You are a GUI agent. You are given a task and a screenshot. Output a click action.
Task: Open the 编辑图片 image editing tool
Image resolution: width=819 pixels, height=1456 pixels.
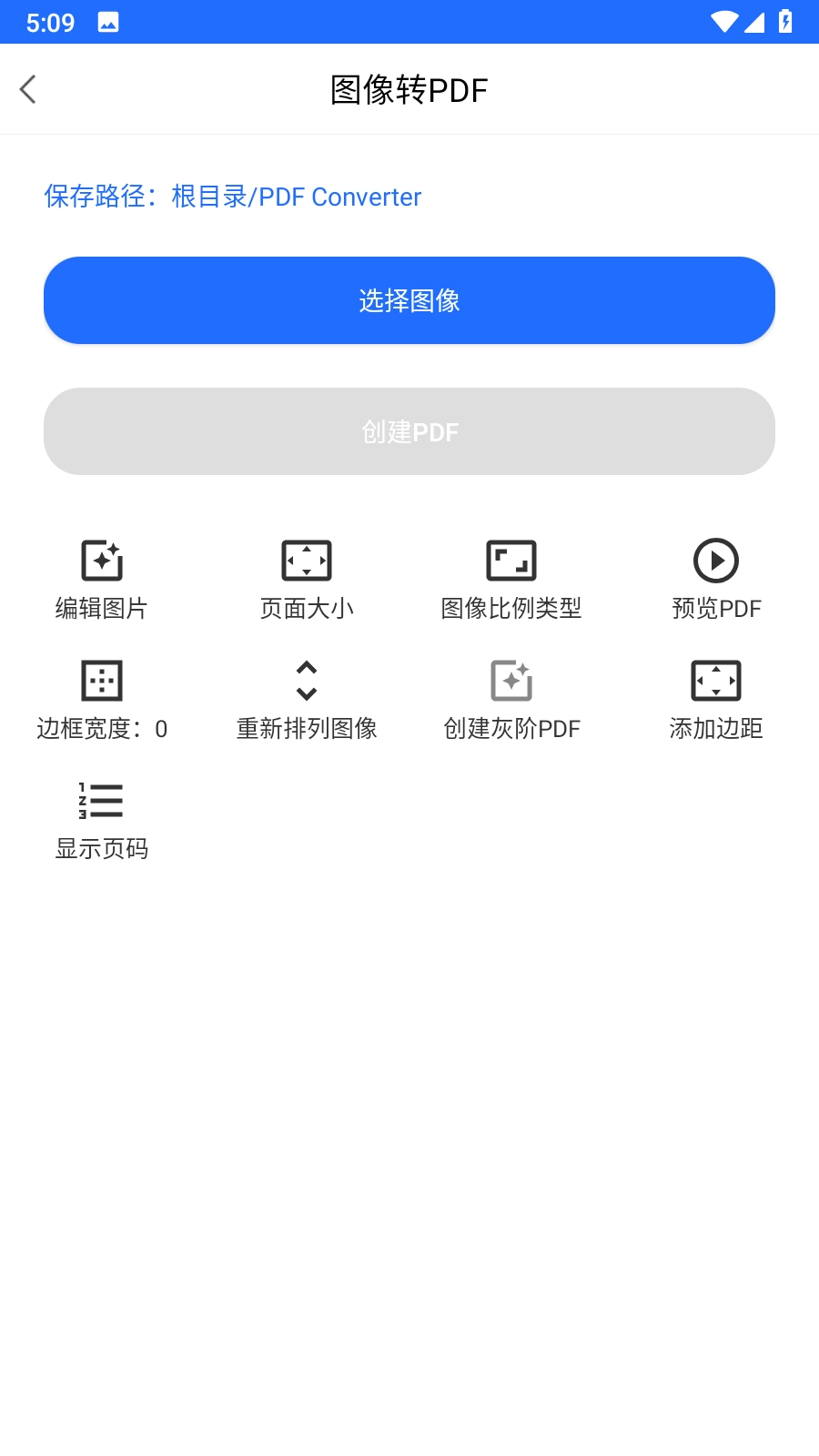(x=101, y=580)
